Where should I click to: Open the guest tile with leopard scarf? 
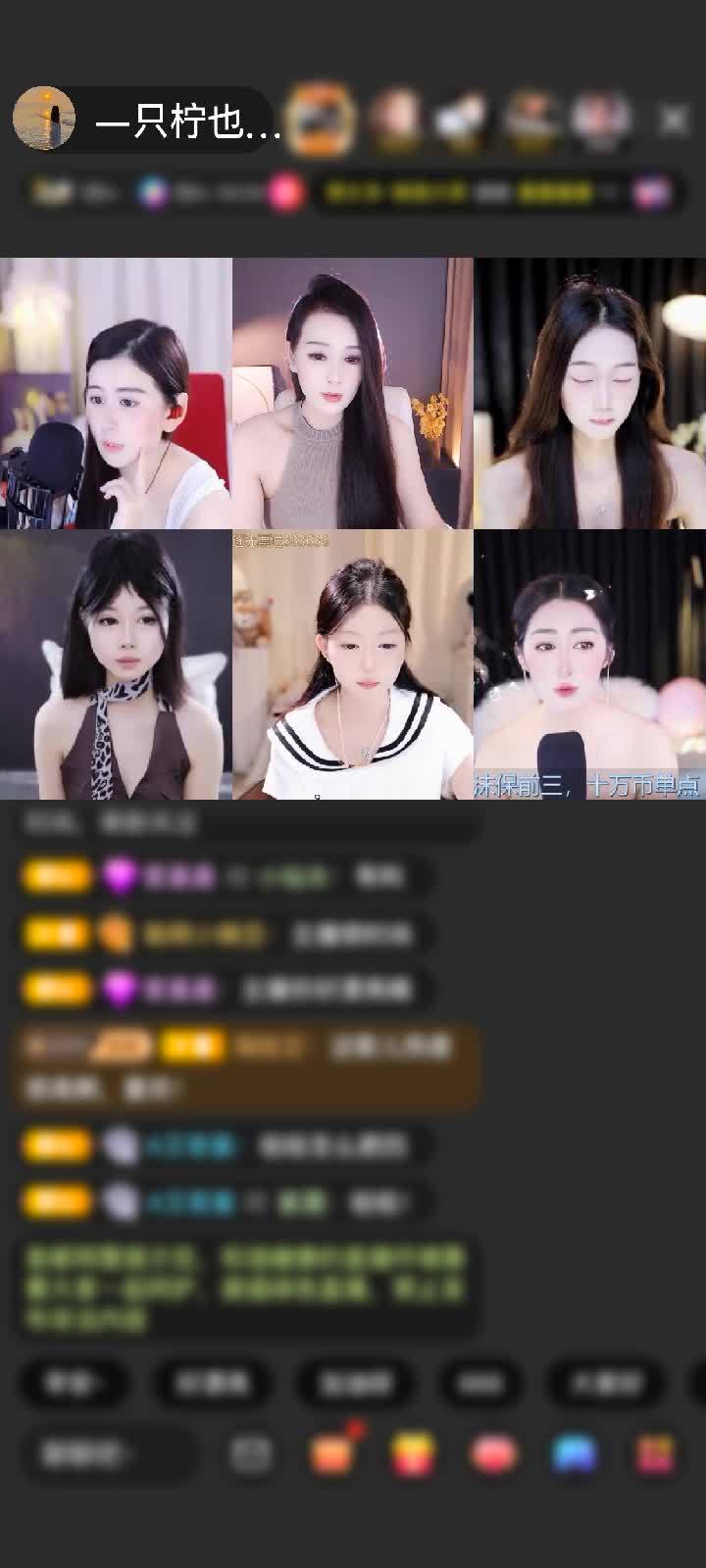[x=116, y=664]
